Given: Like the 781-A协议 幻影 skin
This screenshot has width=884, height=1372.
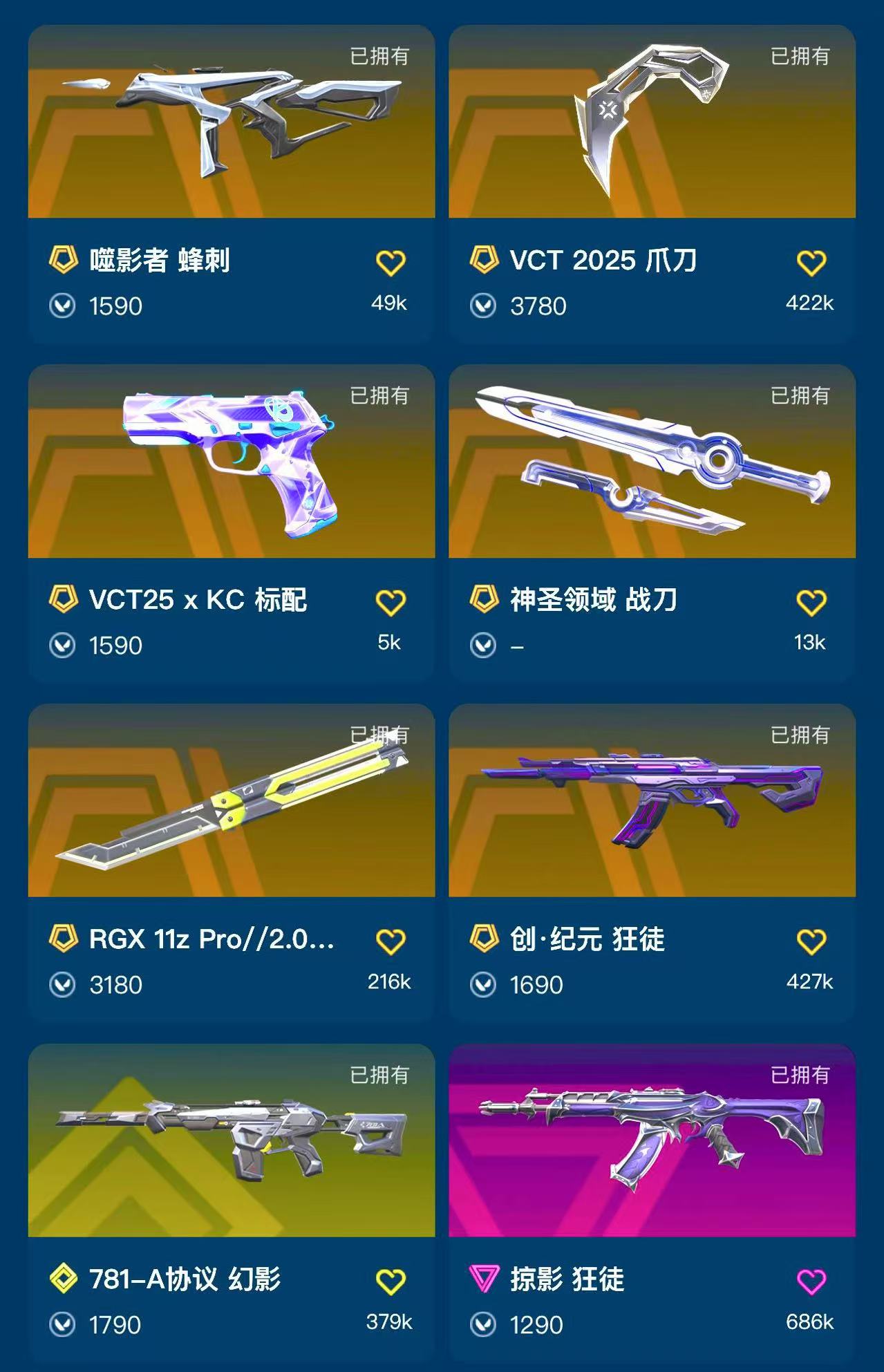Looking at the screenshot, I should 391,1282.
